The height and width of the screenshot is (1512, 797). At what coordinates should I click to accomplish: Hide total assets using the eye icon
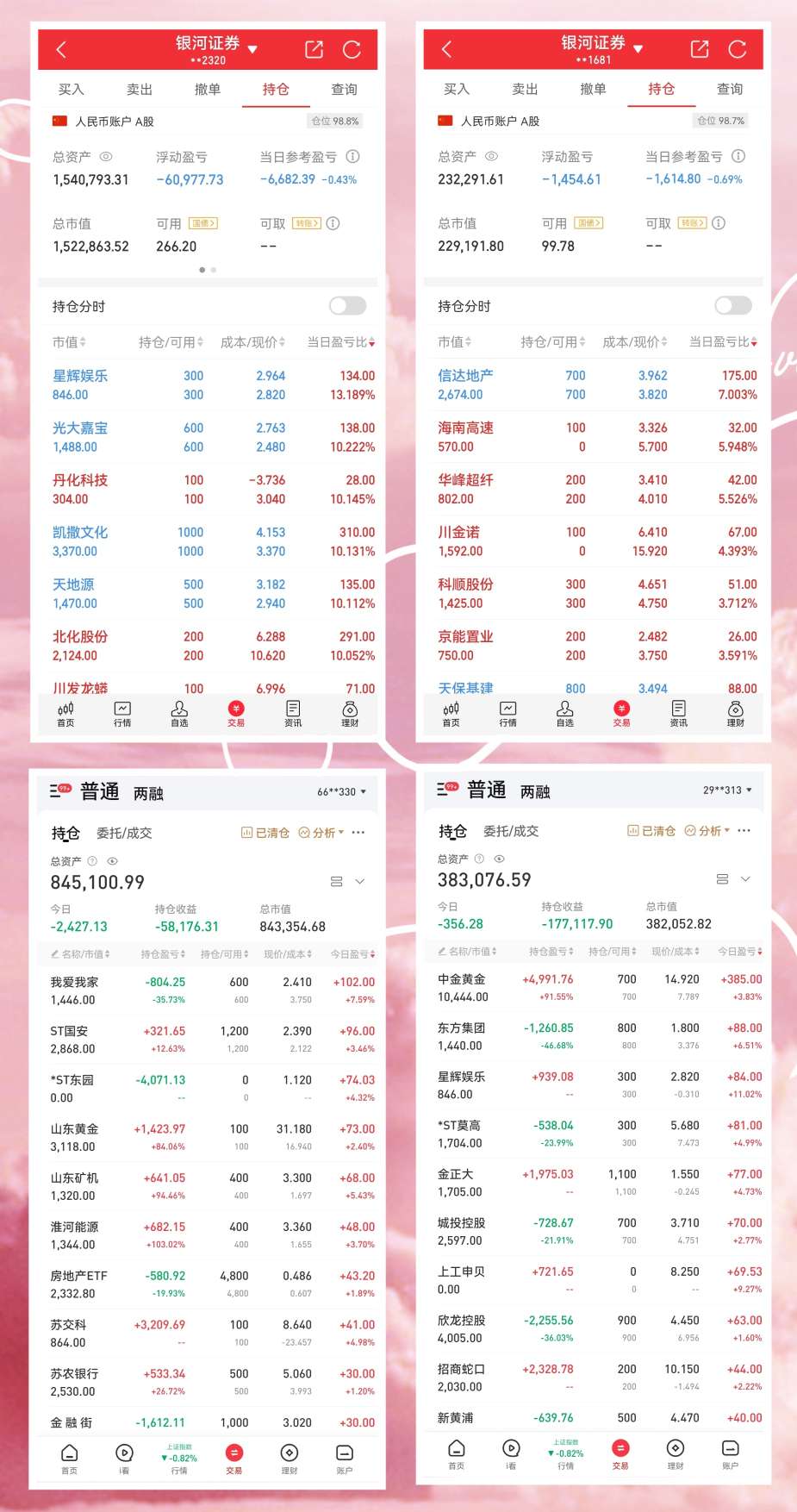(107, 157)
